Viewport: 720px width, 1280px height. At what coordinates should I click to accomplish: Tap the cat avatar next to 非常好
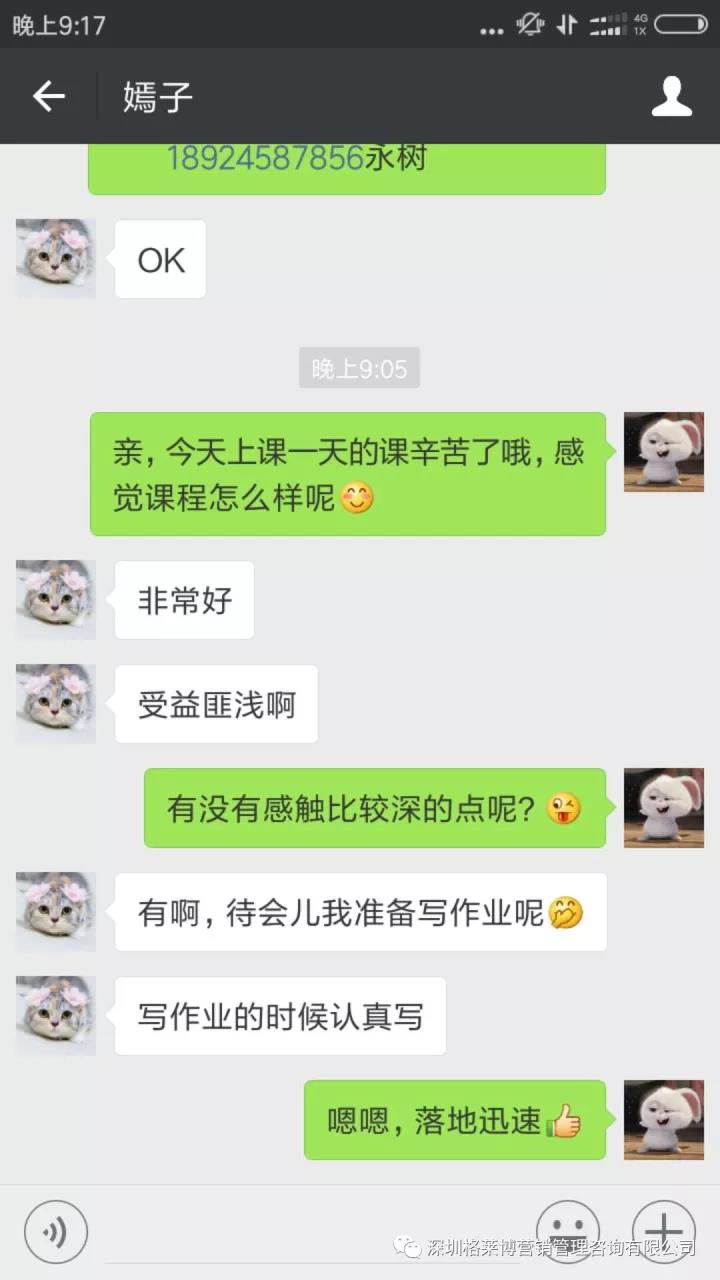pos(56,600)
